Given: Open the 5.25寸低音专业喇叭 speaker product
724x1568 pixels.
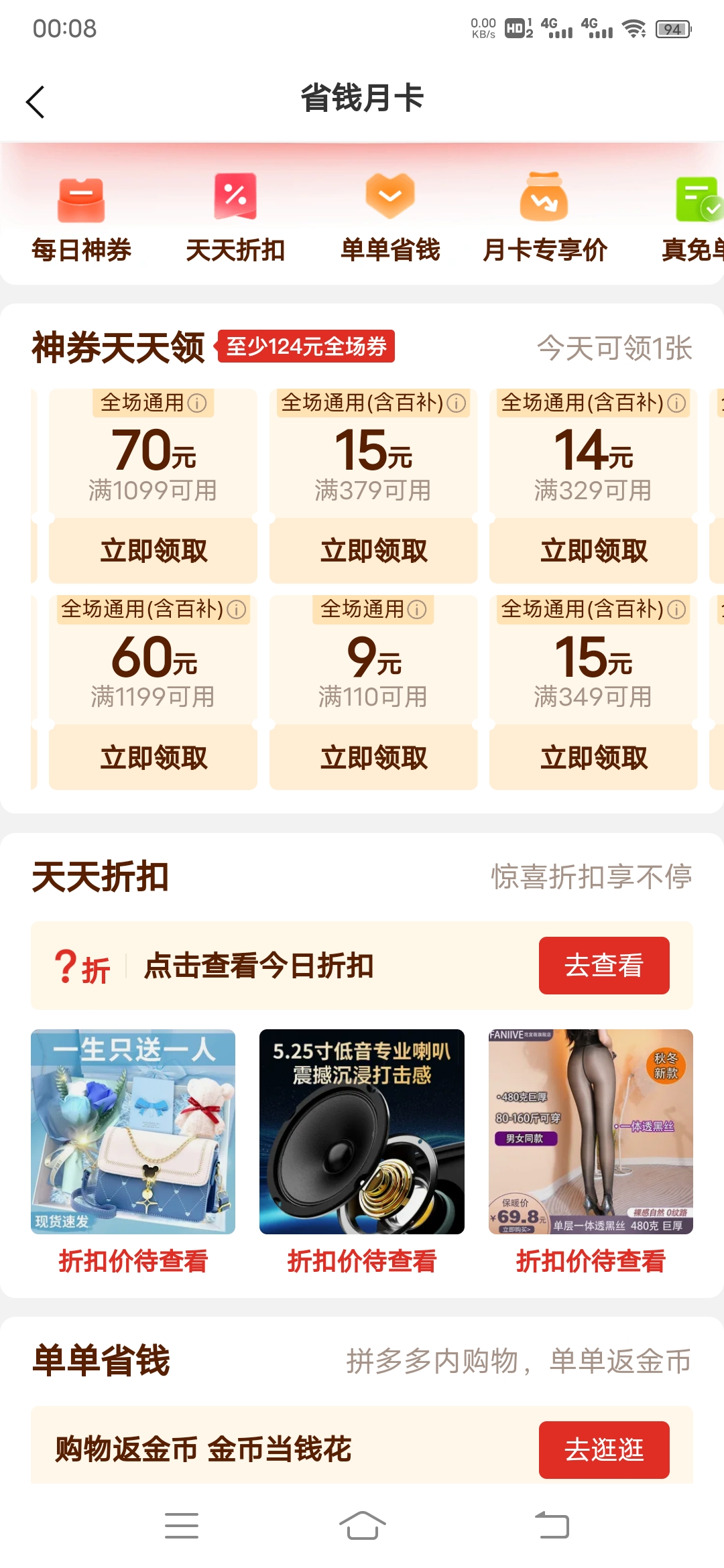Looking at the screenshot, I should coord(362,1132).
